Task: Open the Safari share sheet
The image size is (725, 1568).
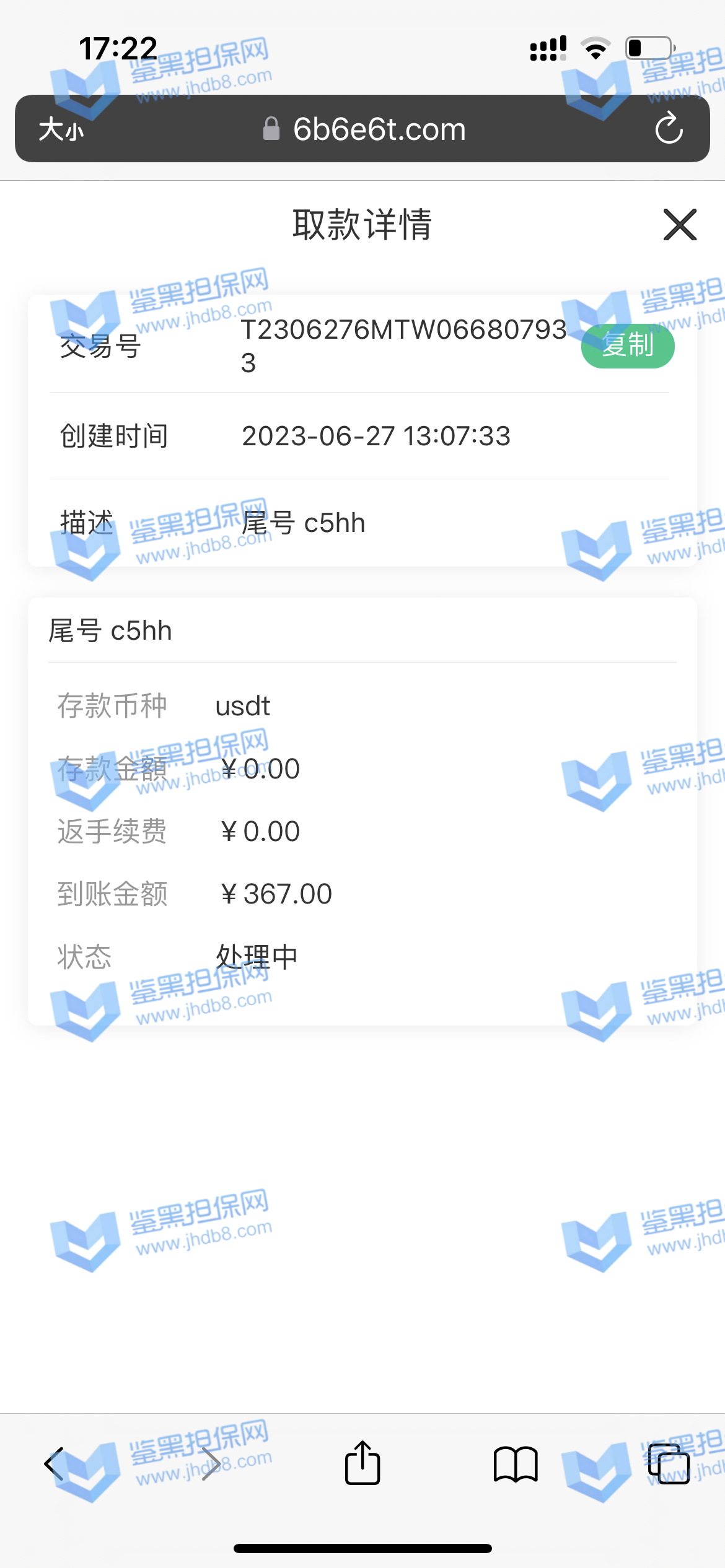Action: pos(362,1463)
